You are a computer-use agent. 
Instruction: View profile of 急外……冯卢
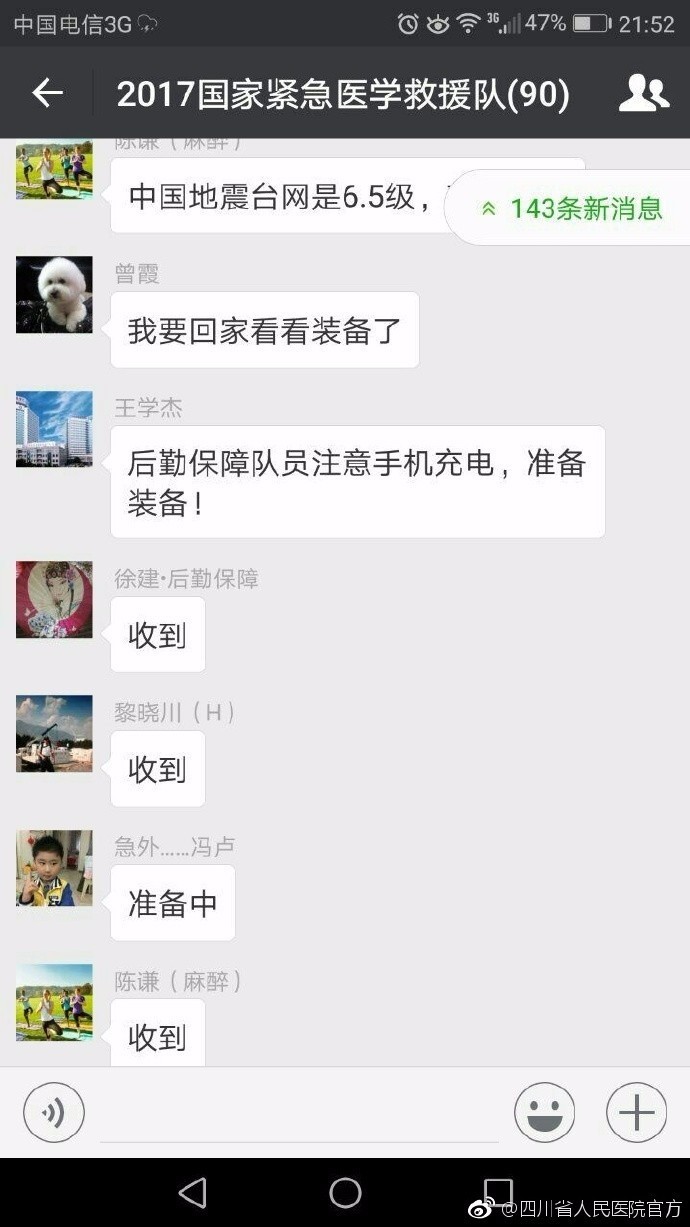54,867
